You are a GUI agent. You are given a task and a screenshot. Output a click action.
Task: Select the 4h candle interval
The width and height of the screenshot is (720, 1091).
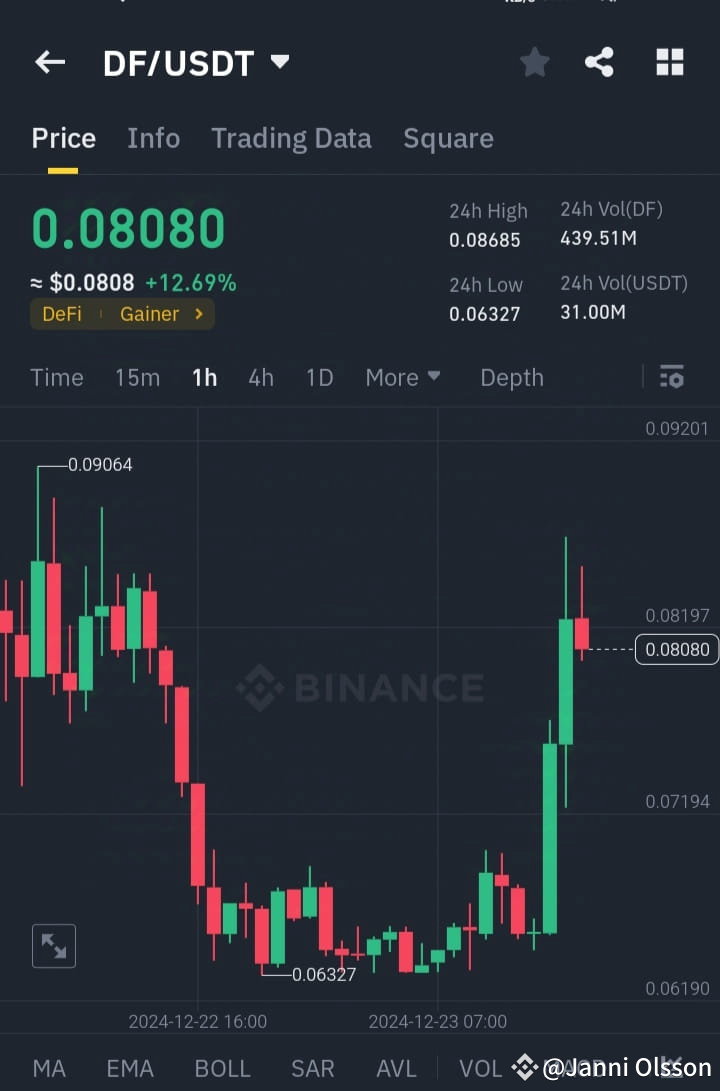click(261, 377)
